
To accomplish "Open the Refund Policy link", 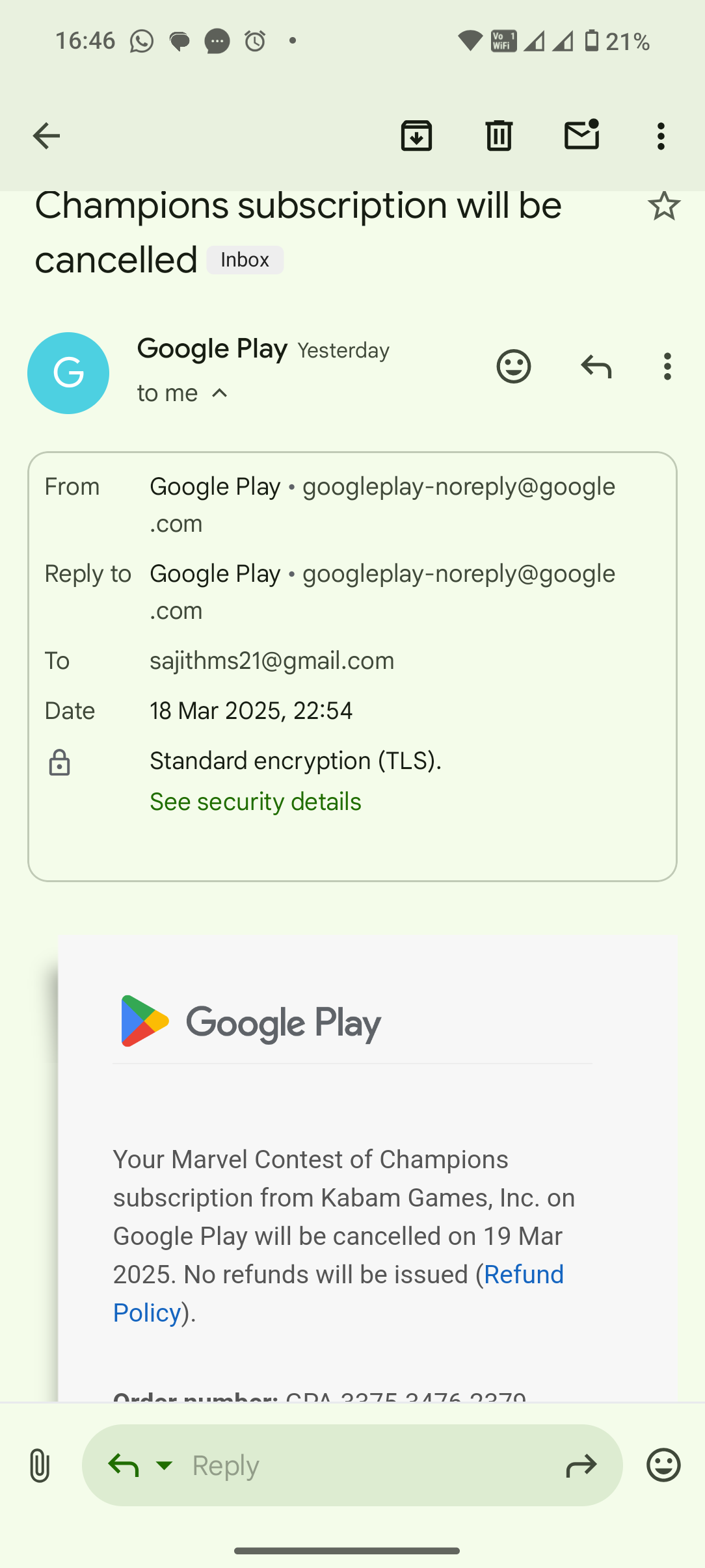I will pos(524,1274).
